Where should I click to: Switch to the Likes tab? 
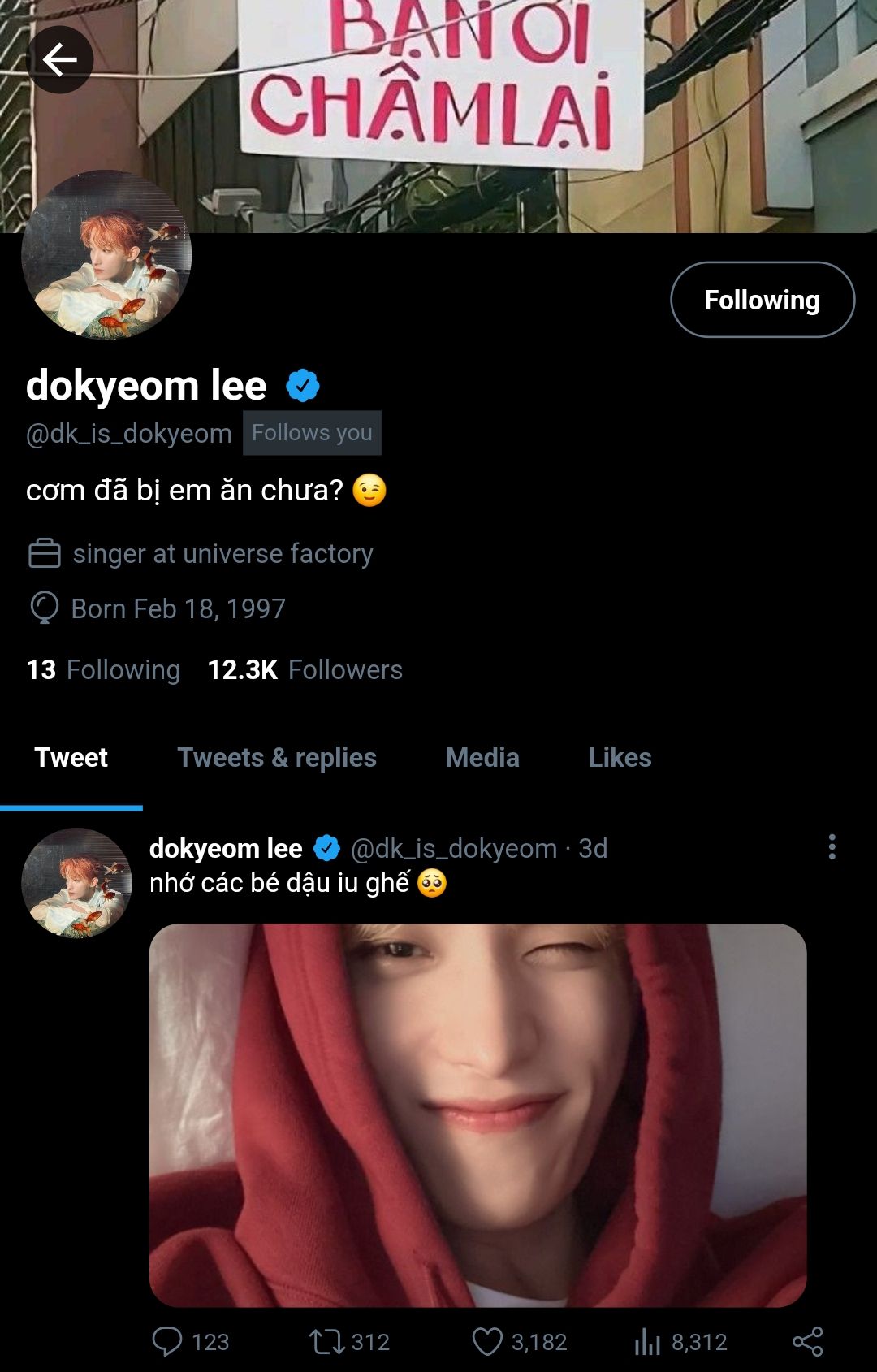(620, 758)
